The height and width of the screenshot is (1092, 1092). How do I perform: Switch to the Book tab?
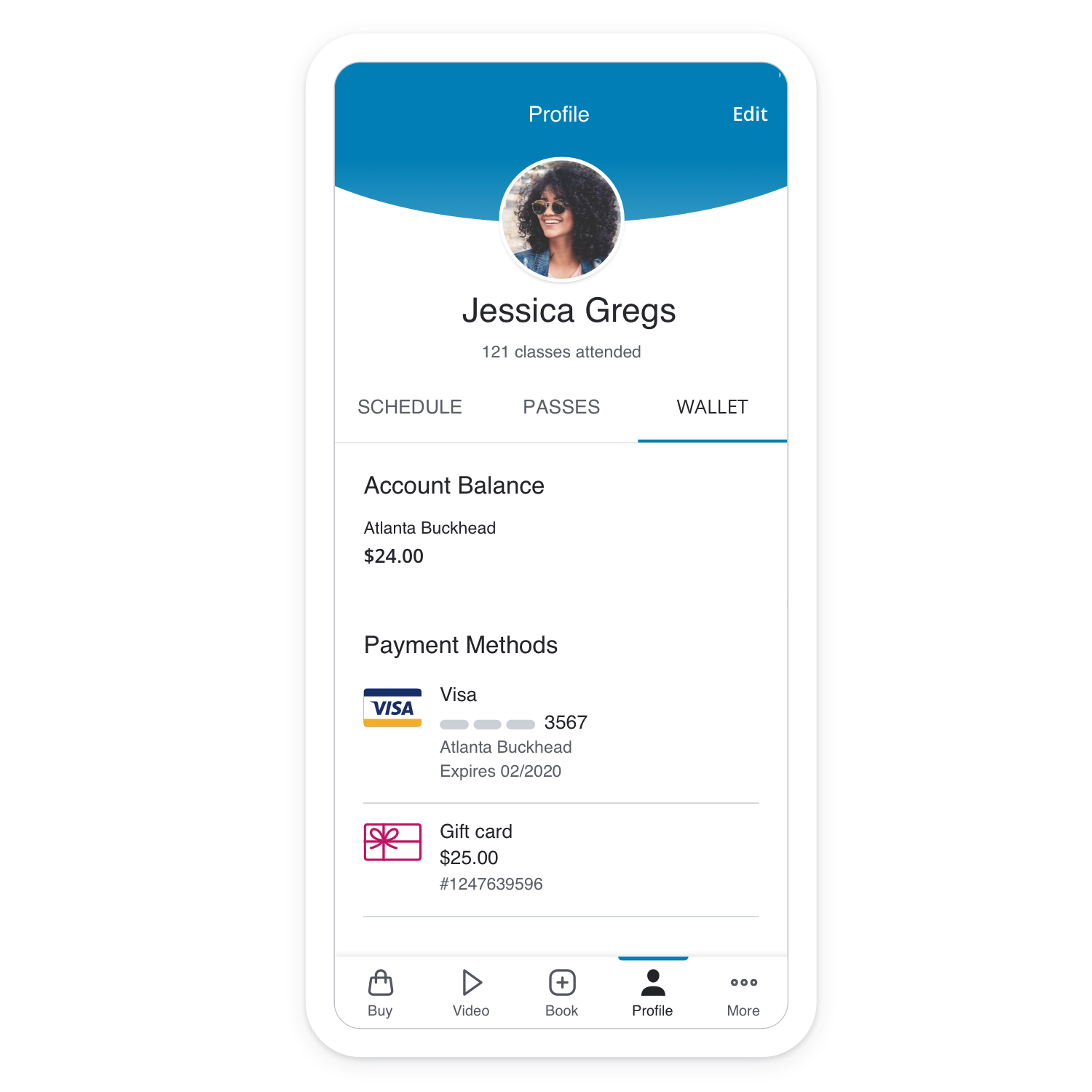pyautogui.click(x=562, y=992)
